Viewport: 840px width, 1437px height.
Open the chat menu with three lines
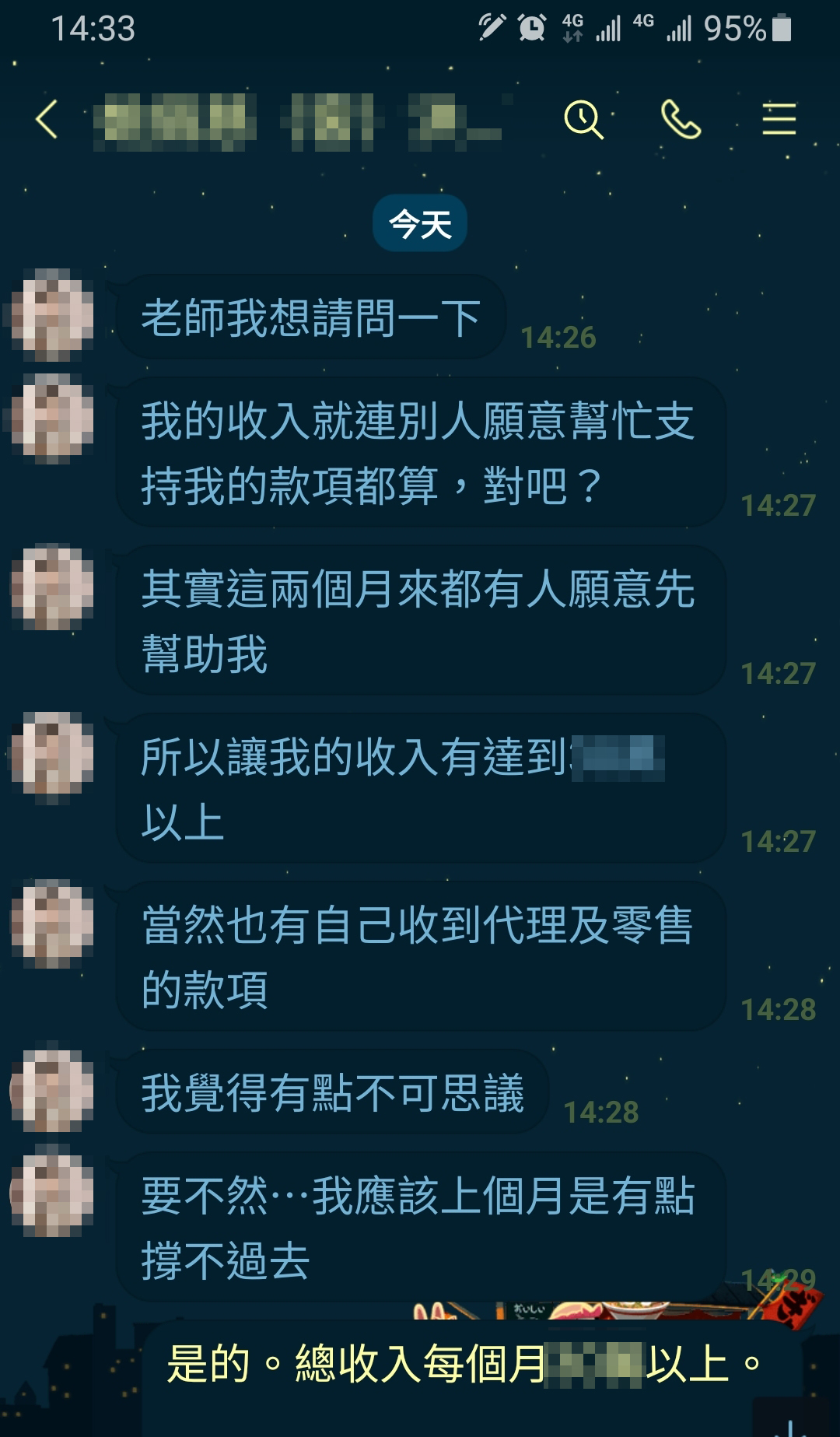pyautogui.click(x=779, y=120)
